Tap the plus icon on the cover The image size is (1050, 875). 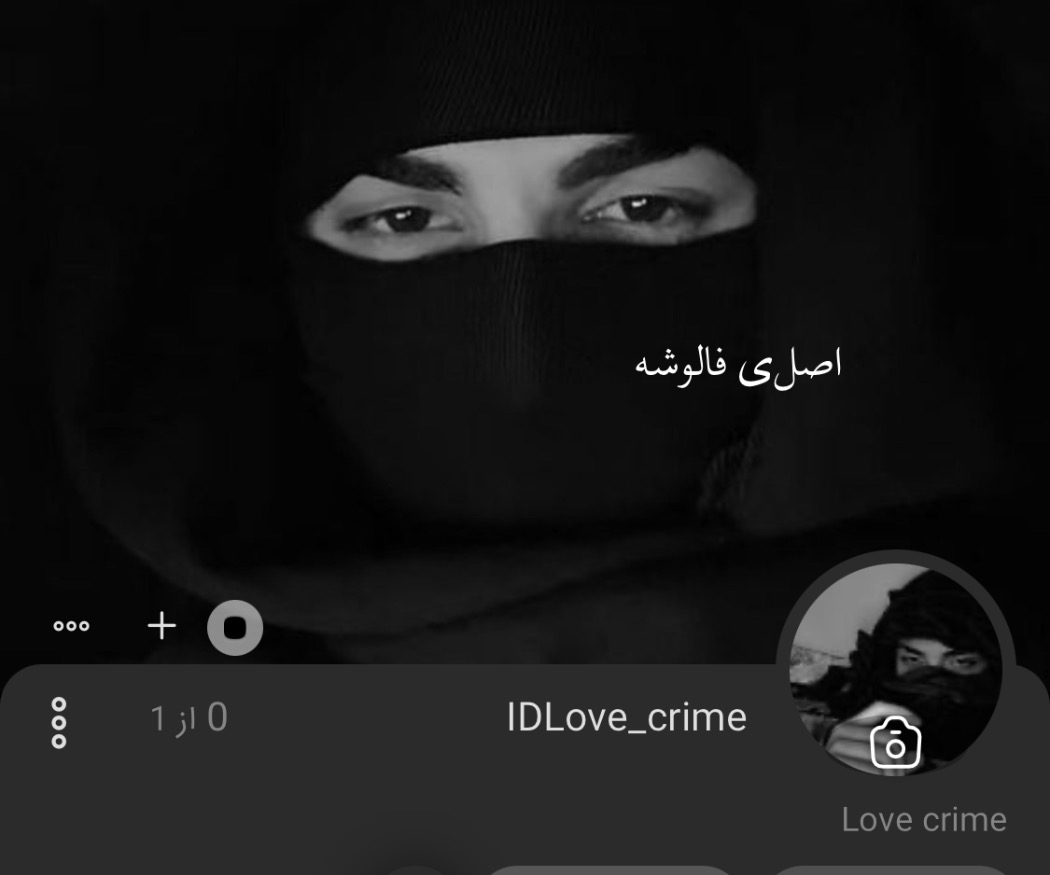pos(161,626)
